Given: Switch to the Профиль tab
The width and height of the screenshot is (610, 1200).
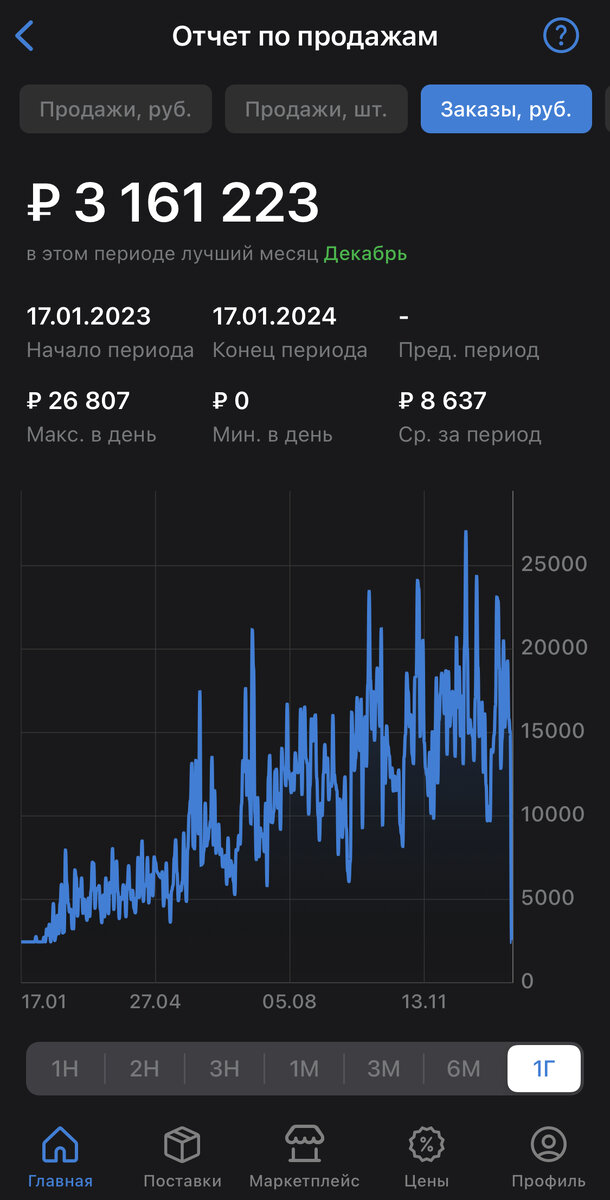Looking at the screenshot, I should tap(548, 1155).
